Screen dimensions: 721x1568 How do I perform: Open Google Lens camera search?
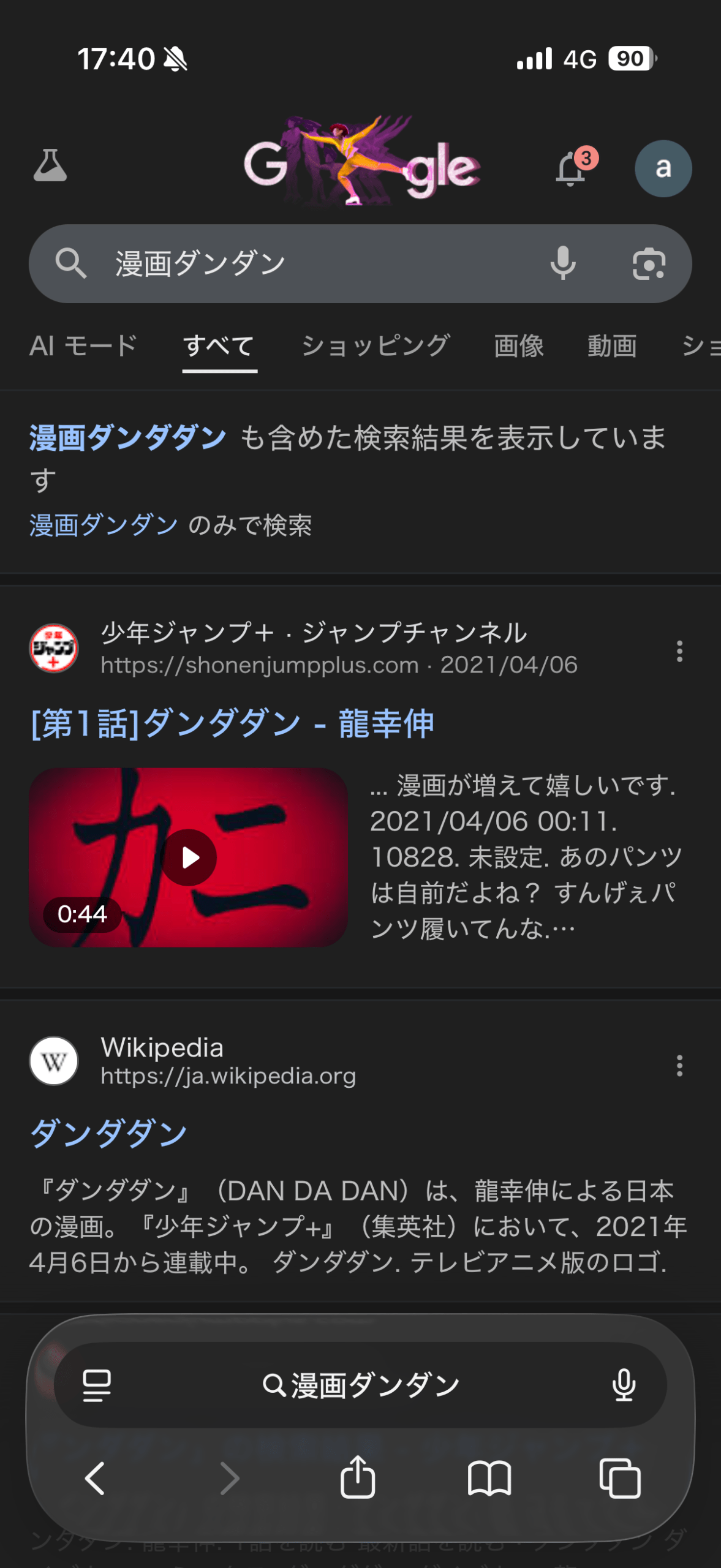[649, 264]
